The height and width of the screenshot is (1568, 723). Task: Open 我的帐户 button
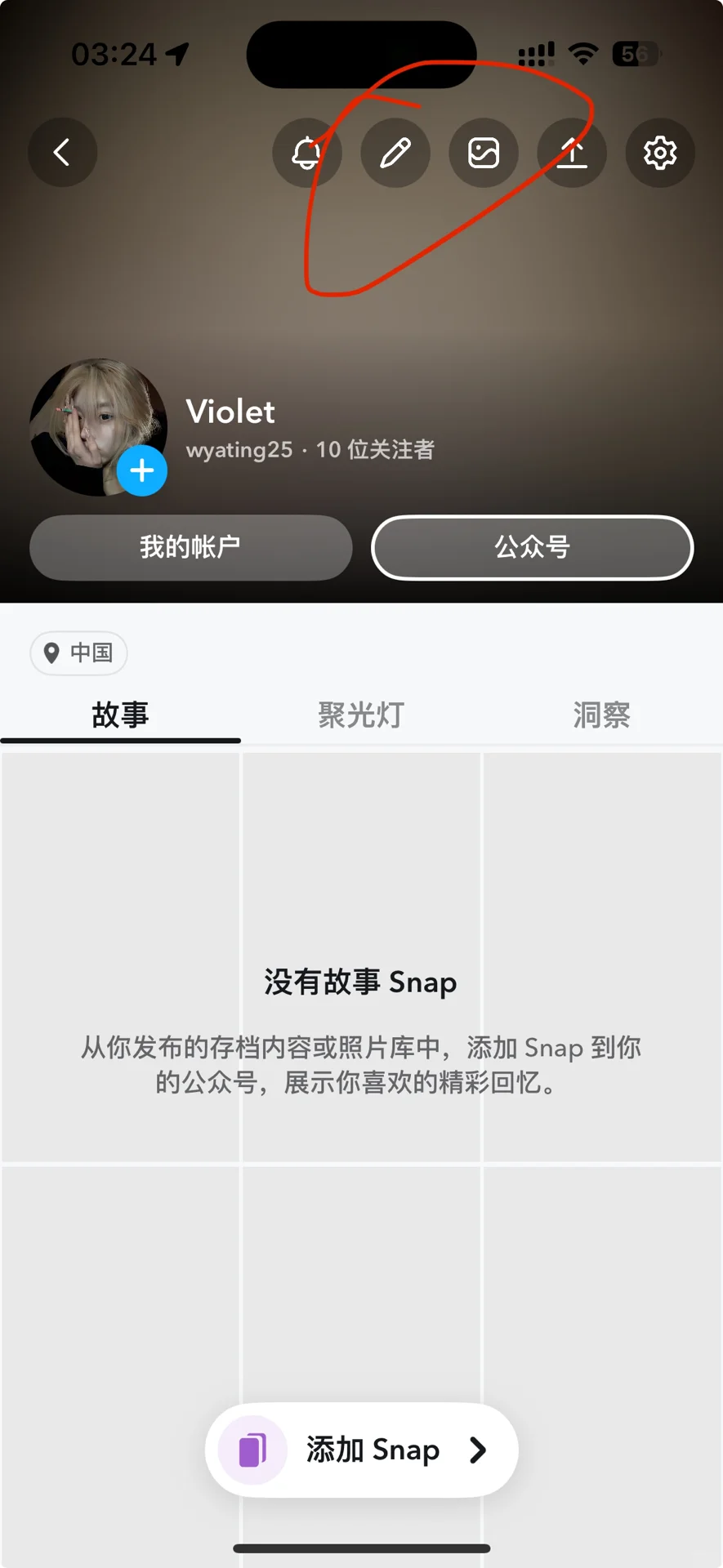pyautogui.click(x=190, y=547)
